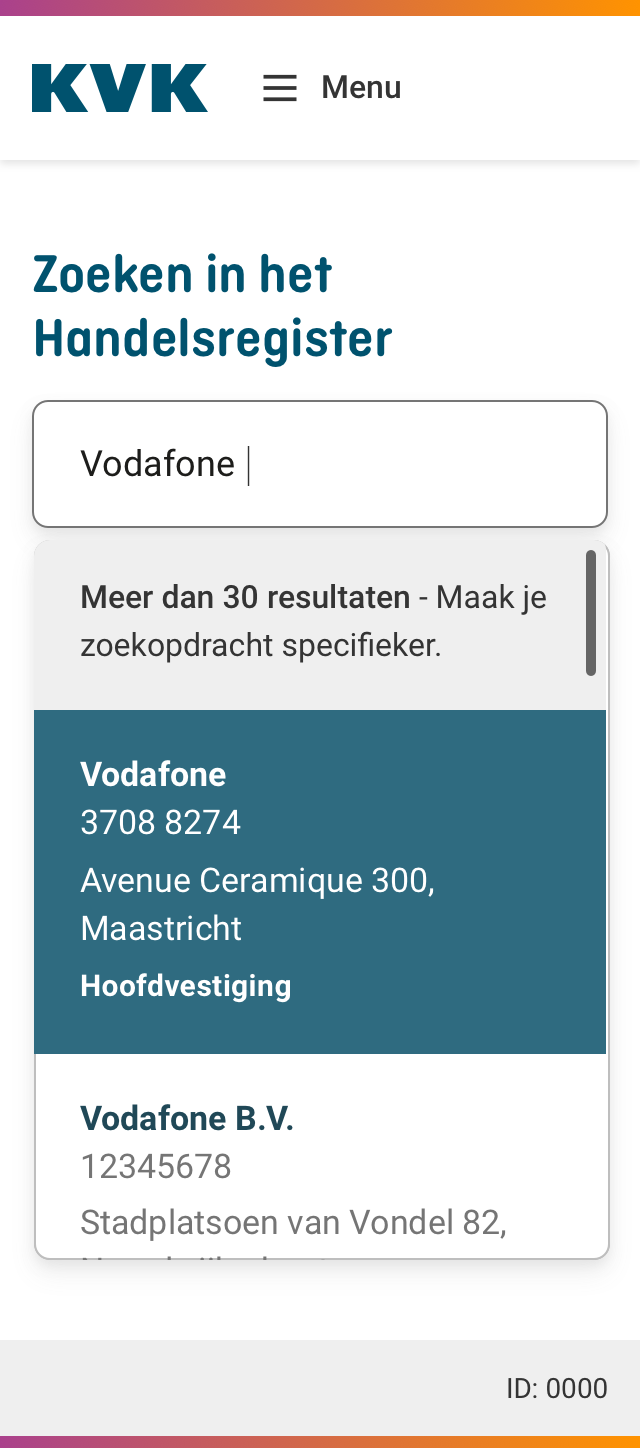Tap the results list scrollbar

[x=591, y=612]
